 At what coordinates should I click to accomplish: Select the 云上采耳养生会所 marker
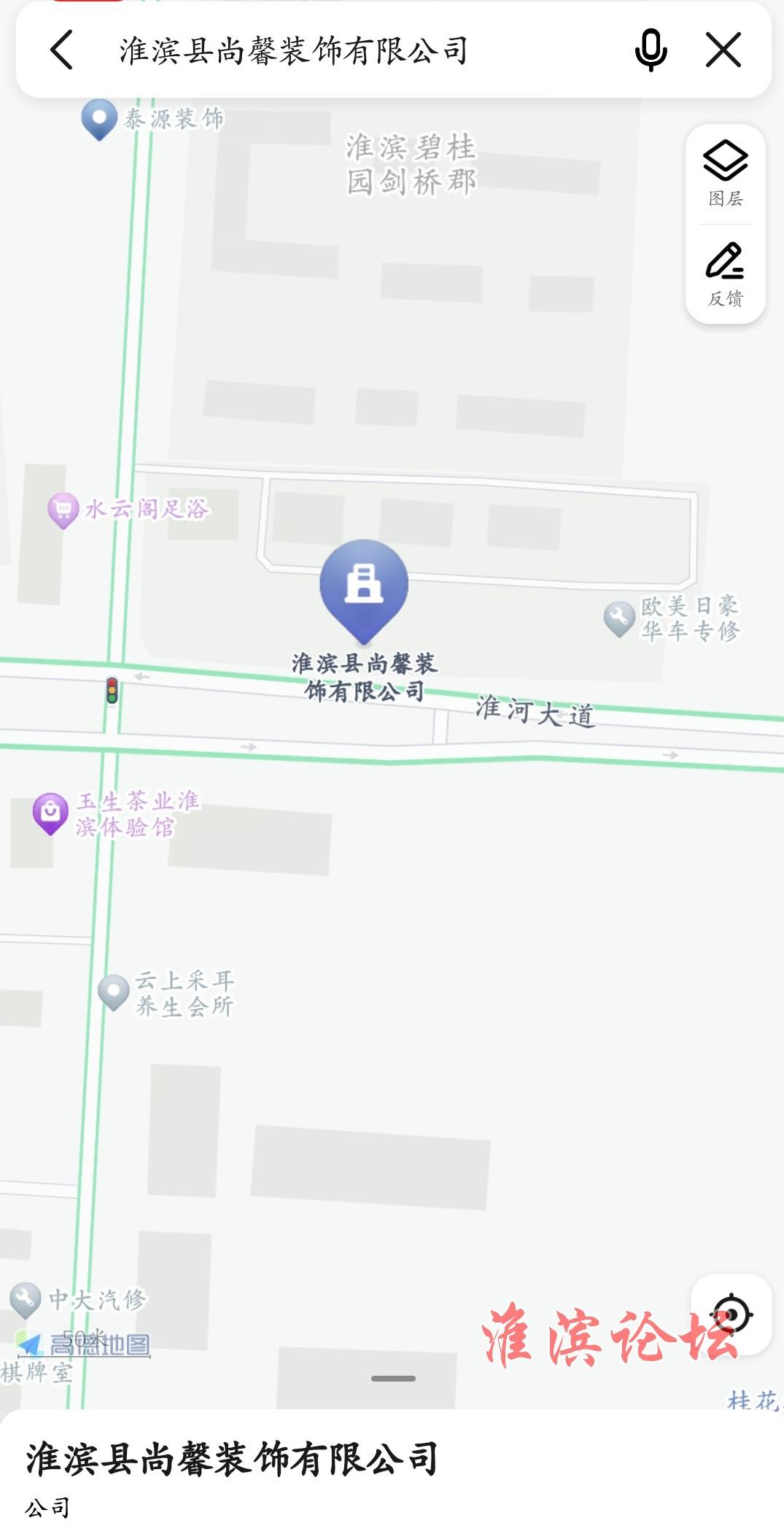pyautogui.click(x=113, y=991)
